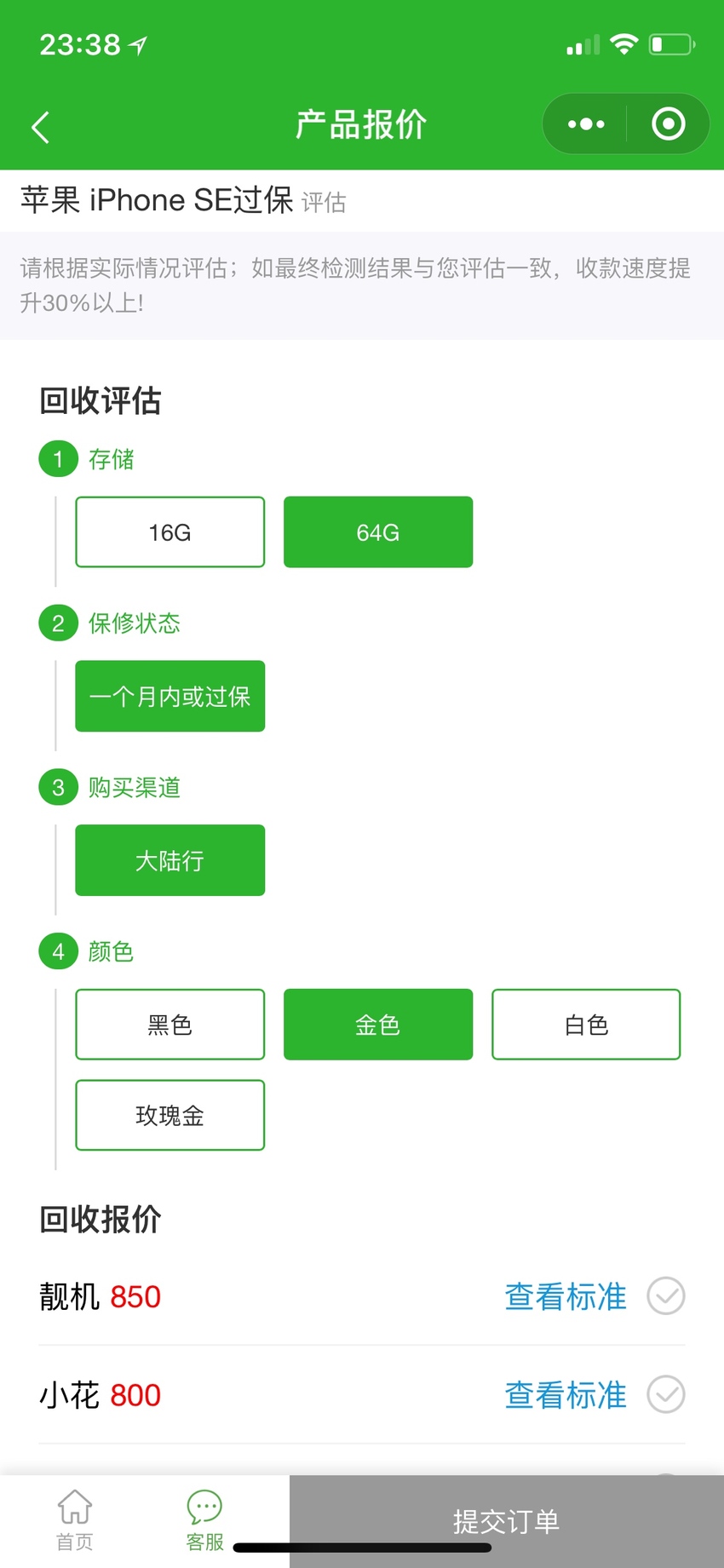Go back using the header arrow
Viewport: 724px width, 1568px height.
click(x=40, y=127)
